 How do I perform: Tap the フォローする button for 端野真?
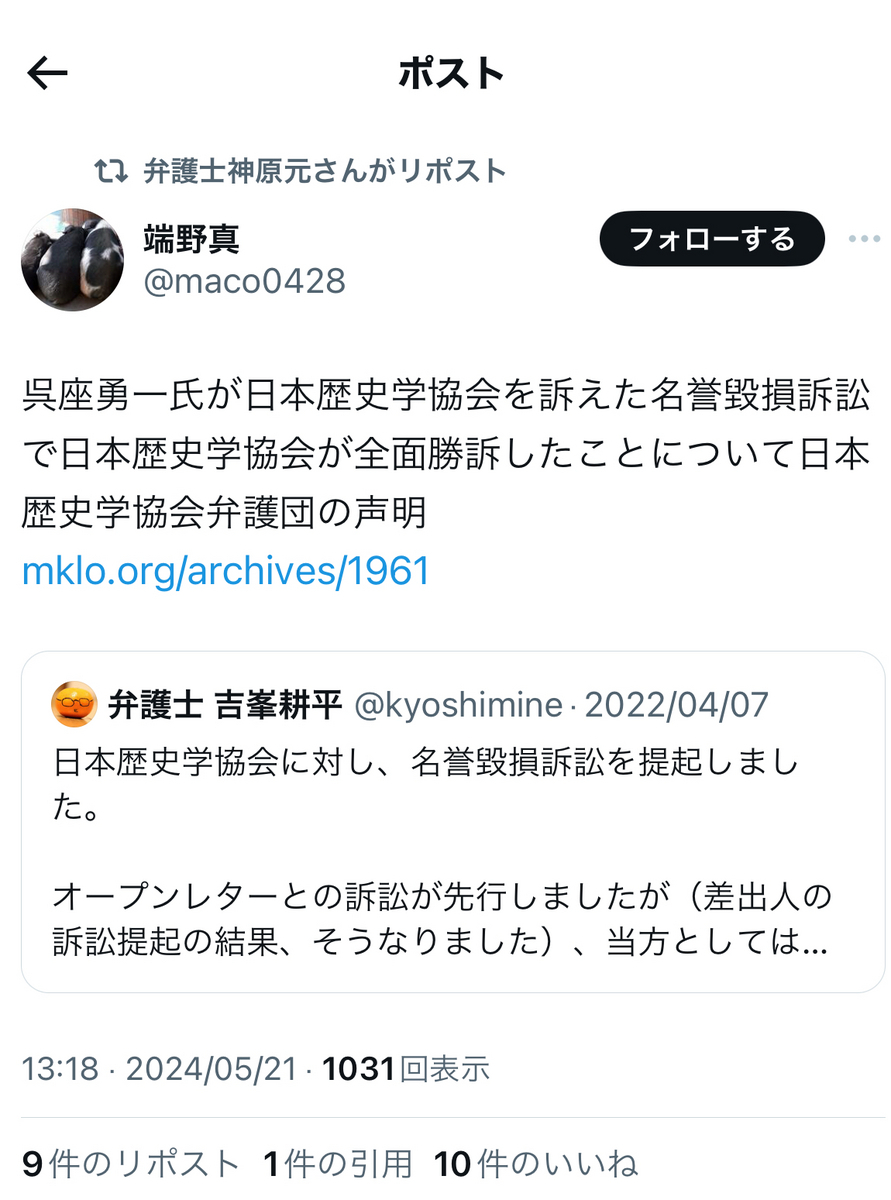712,239
